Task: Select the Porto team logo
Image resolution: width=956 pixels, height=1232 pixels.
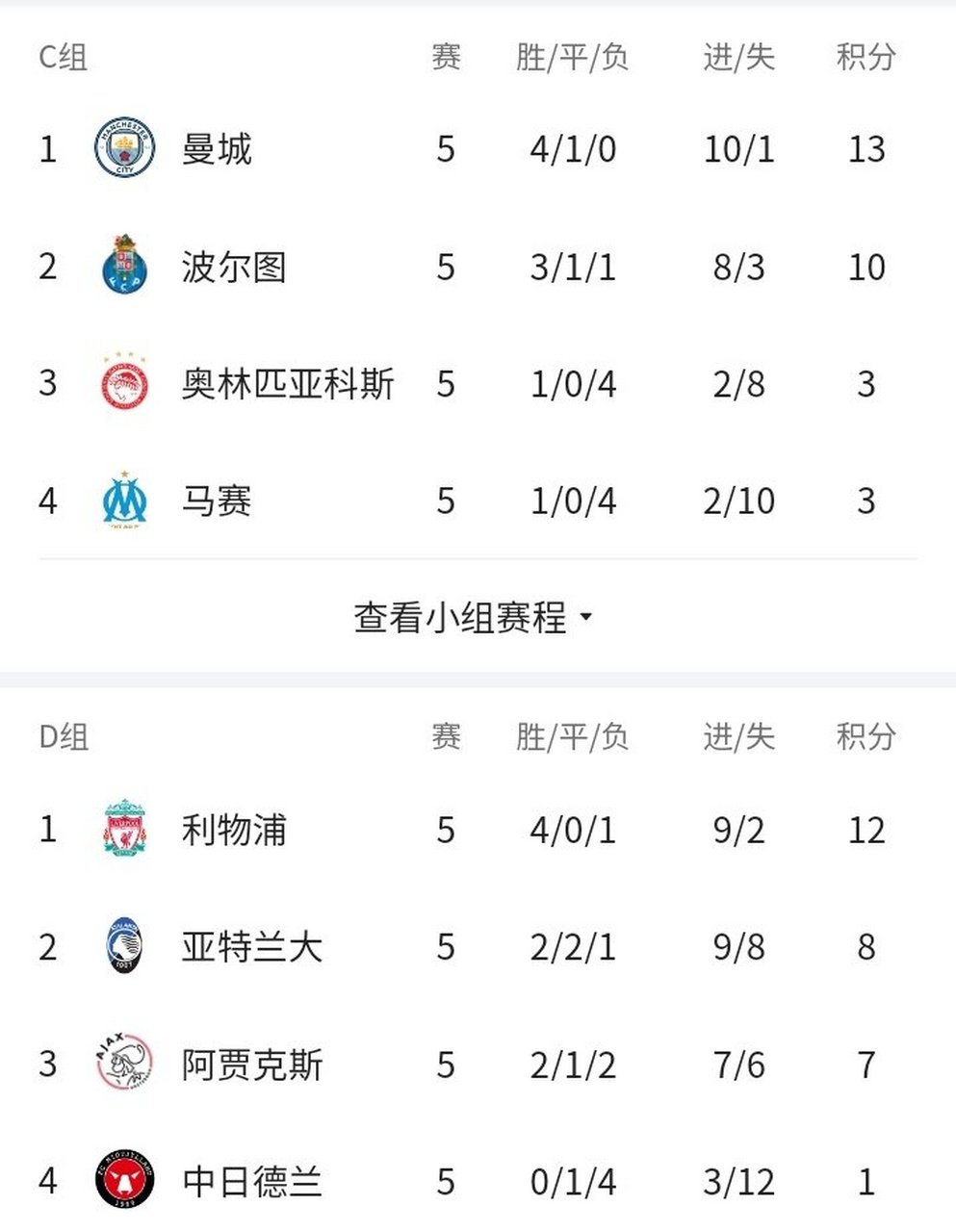Action: pos(122,267)
